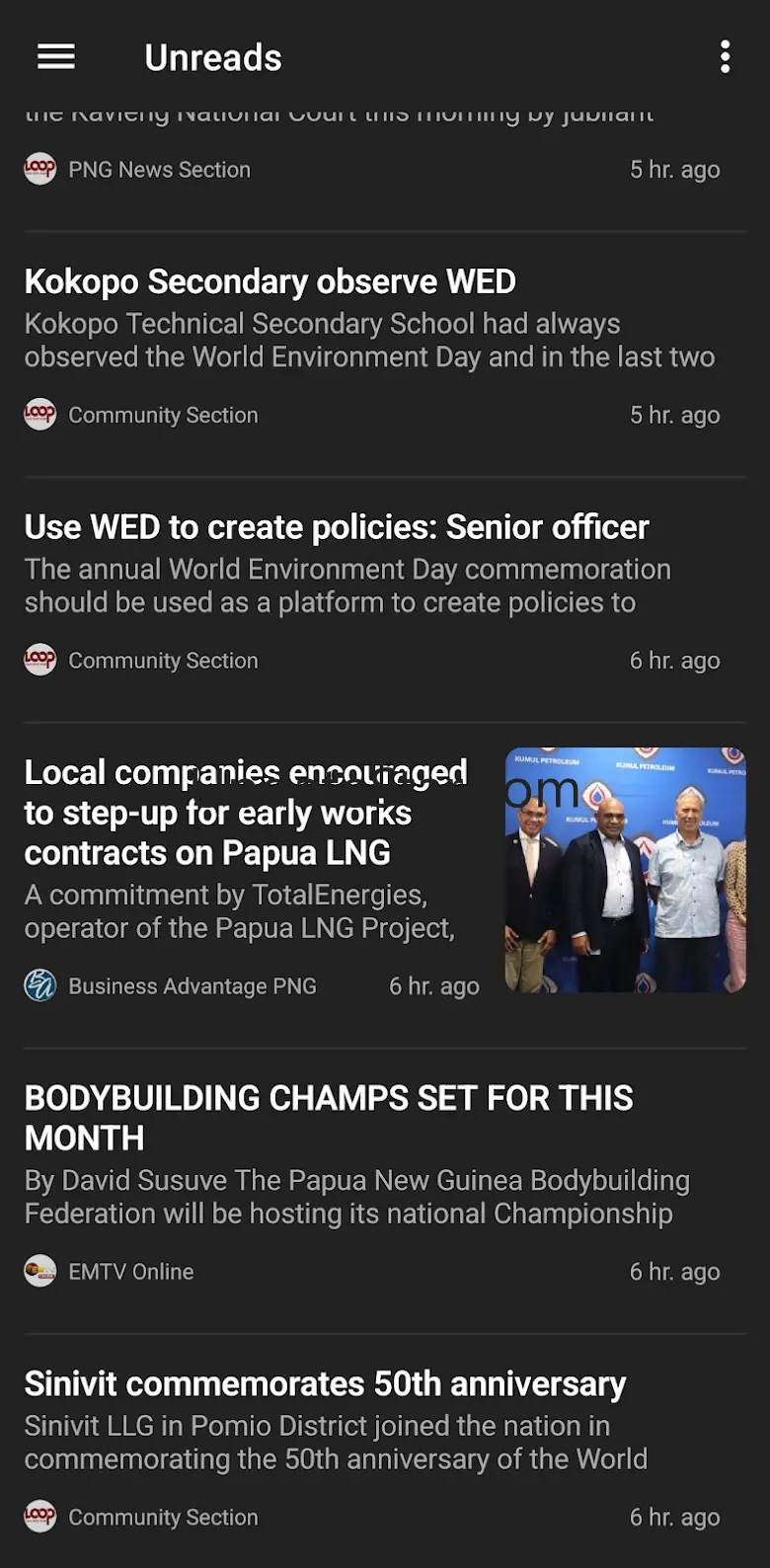The width and height of the screenshot is (770, 1568).
Task: Open the Papua LNG early works article
Action: pyautogui.click(x=247, y=813)
